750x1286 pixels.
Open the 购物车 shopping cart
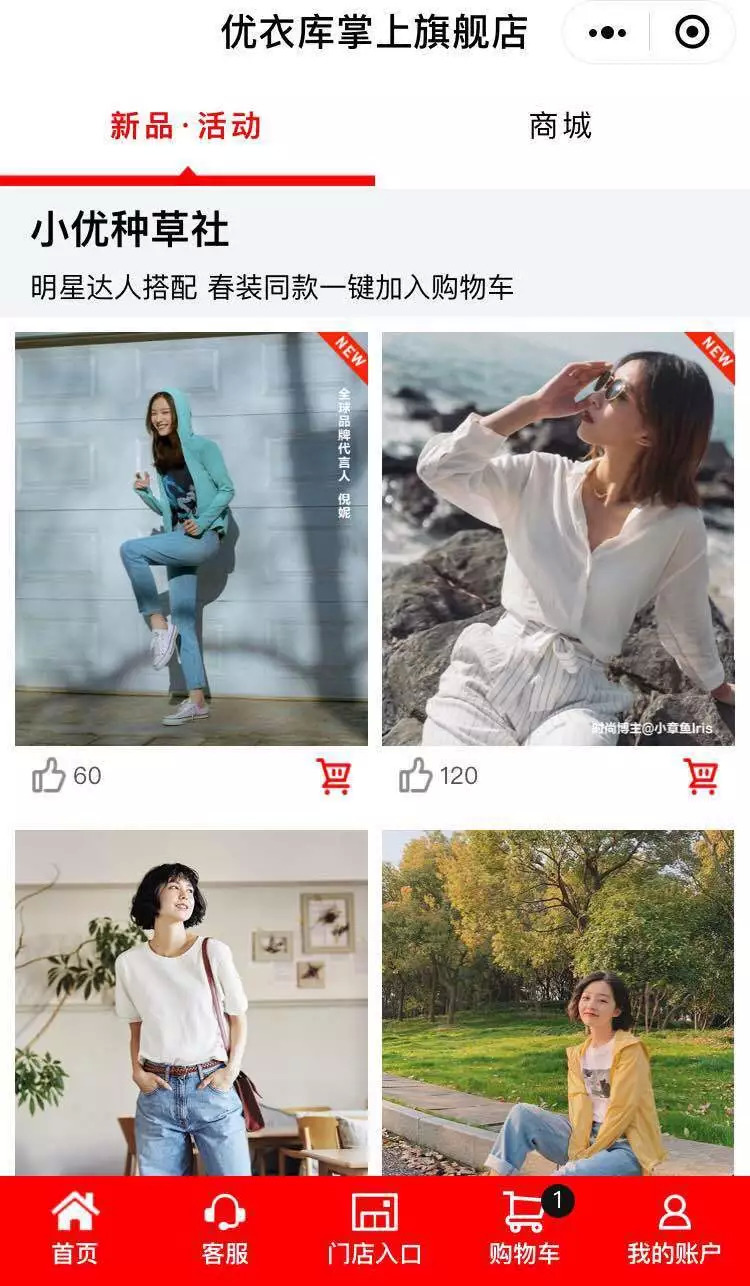(x=525, y=1230)
